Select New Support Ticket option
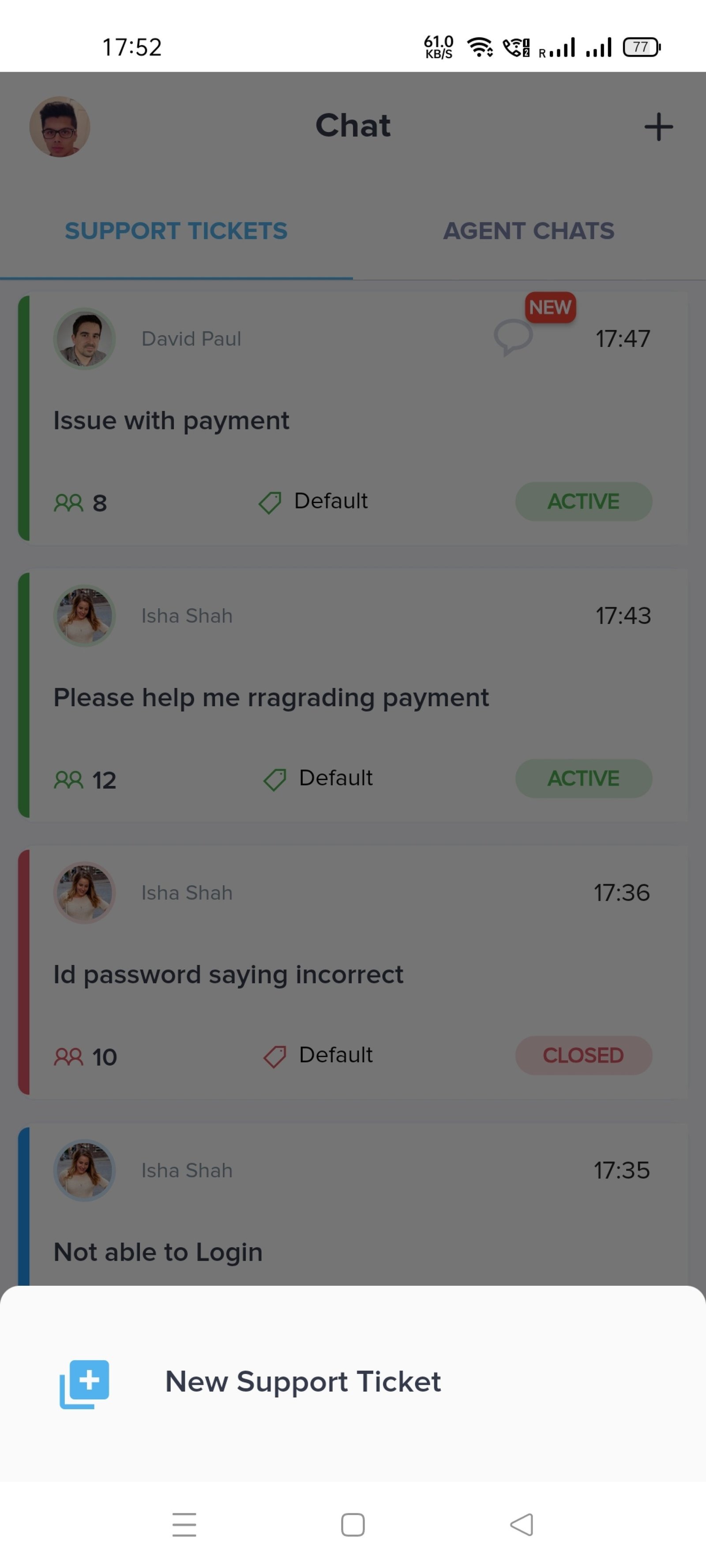 point(353,1381)
